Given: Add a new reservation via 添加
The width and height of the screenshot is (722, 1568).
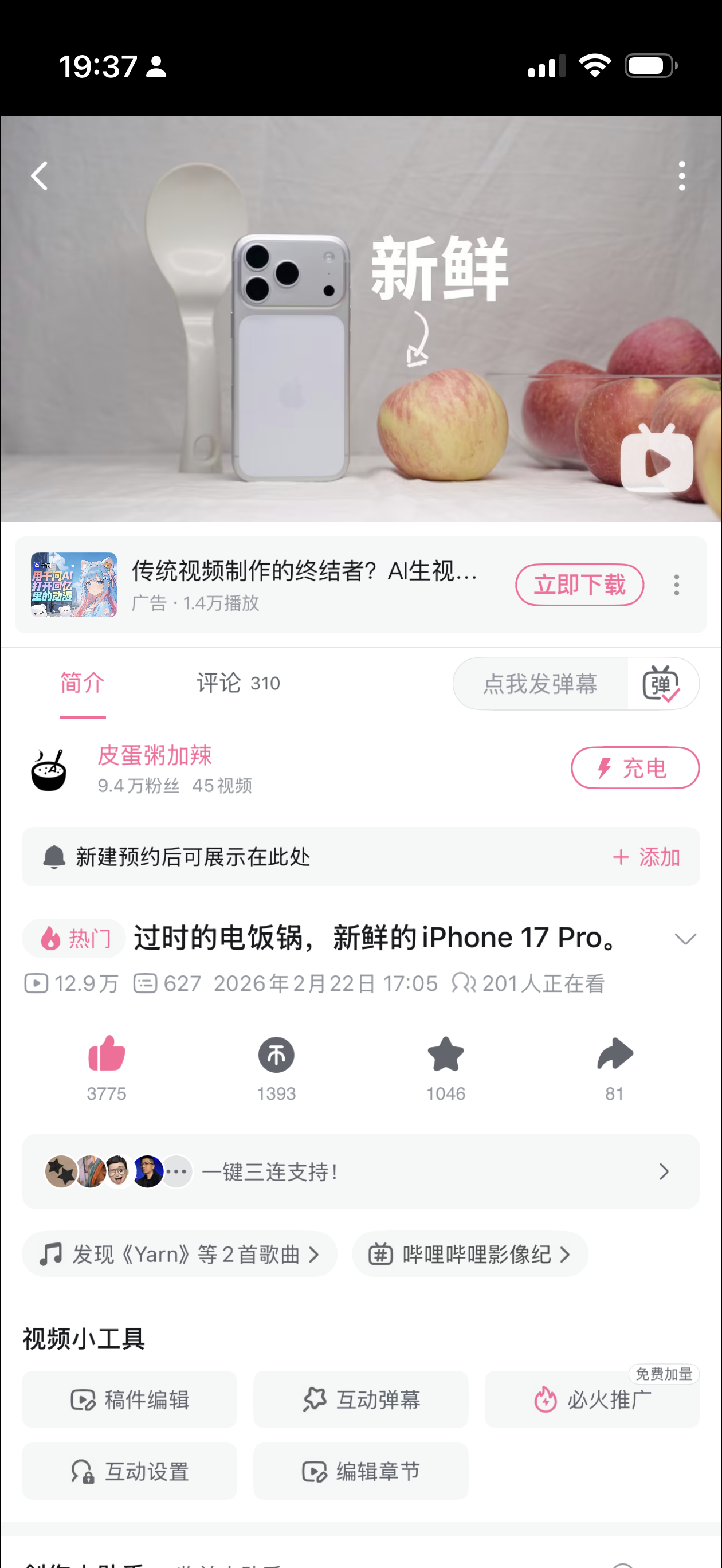Looking at the screenshot, I should point(646,857).
